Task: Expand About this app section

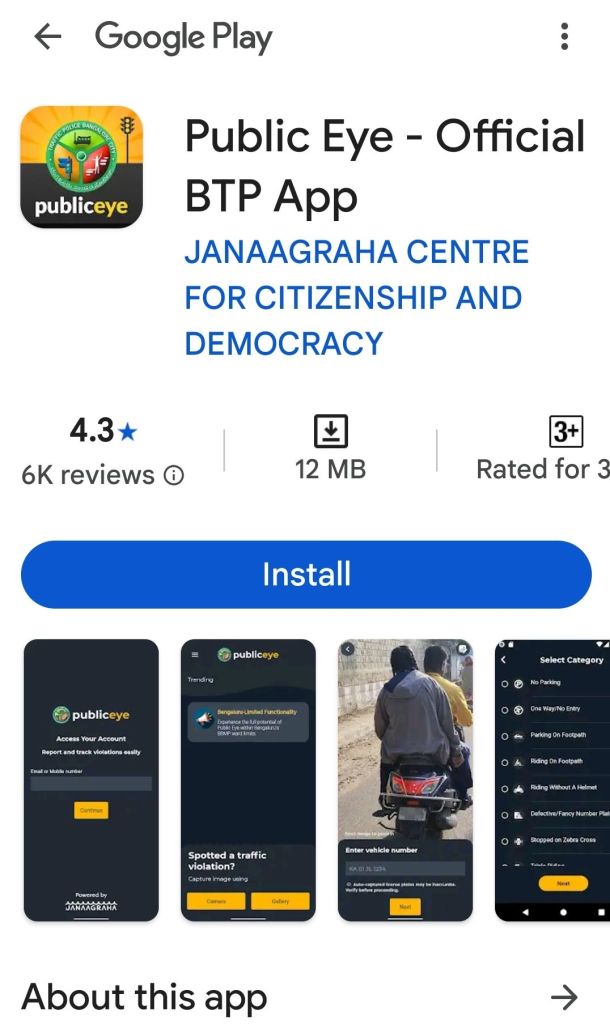Action: tap(564, 997)
